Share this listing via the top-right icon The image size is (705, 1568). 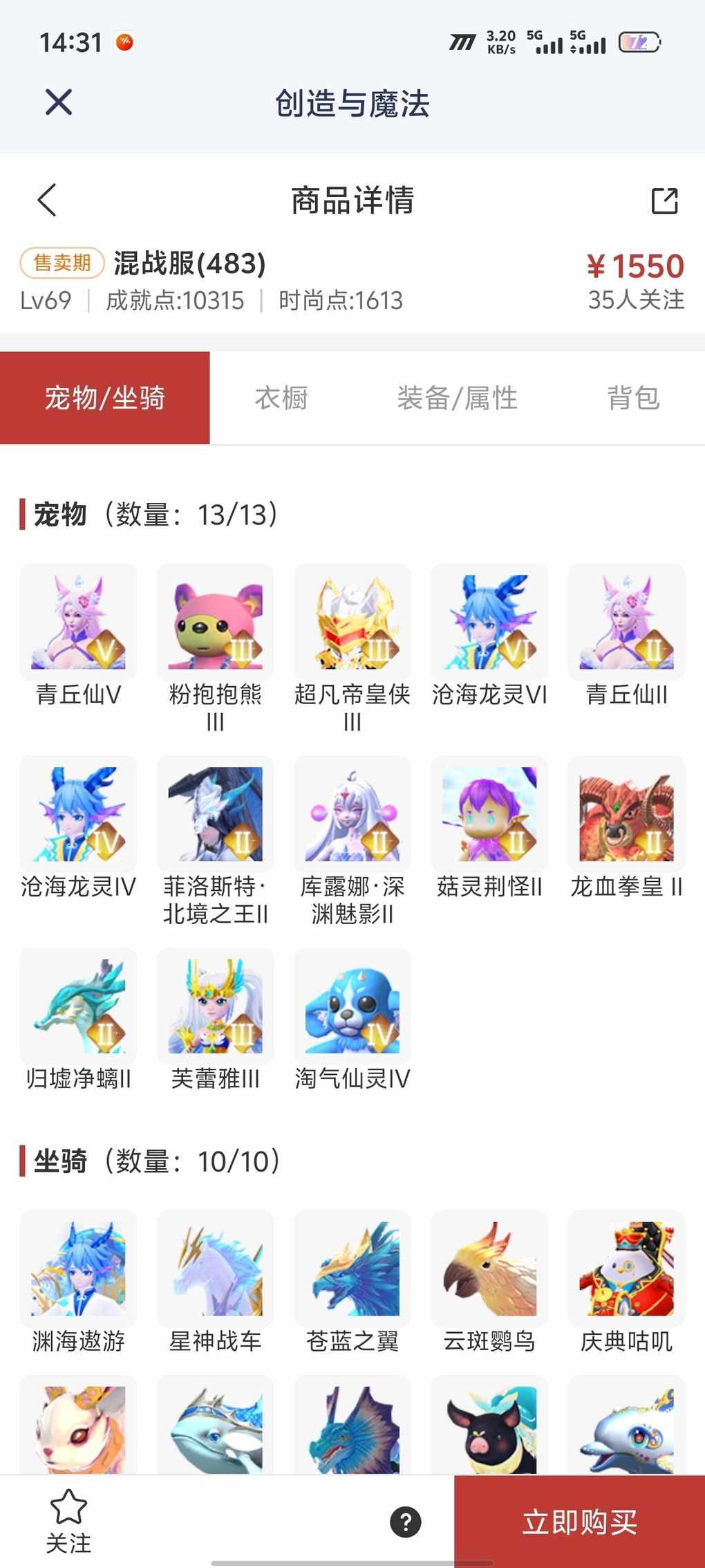[x=664, y=201]
